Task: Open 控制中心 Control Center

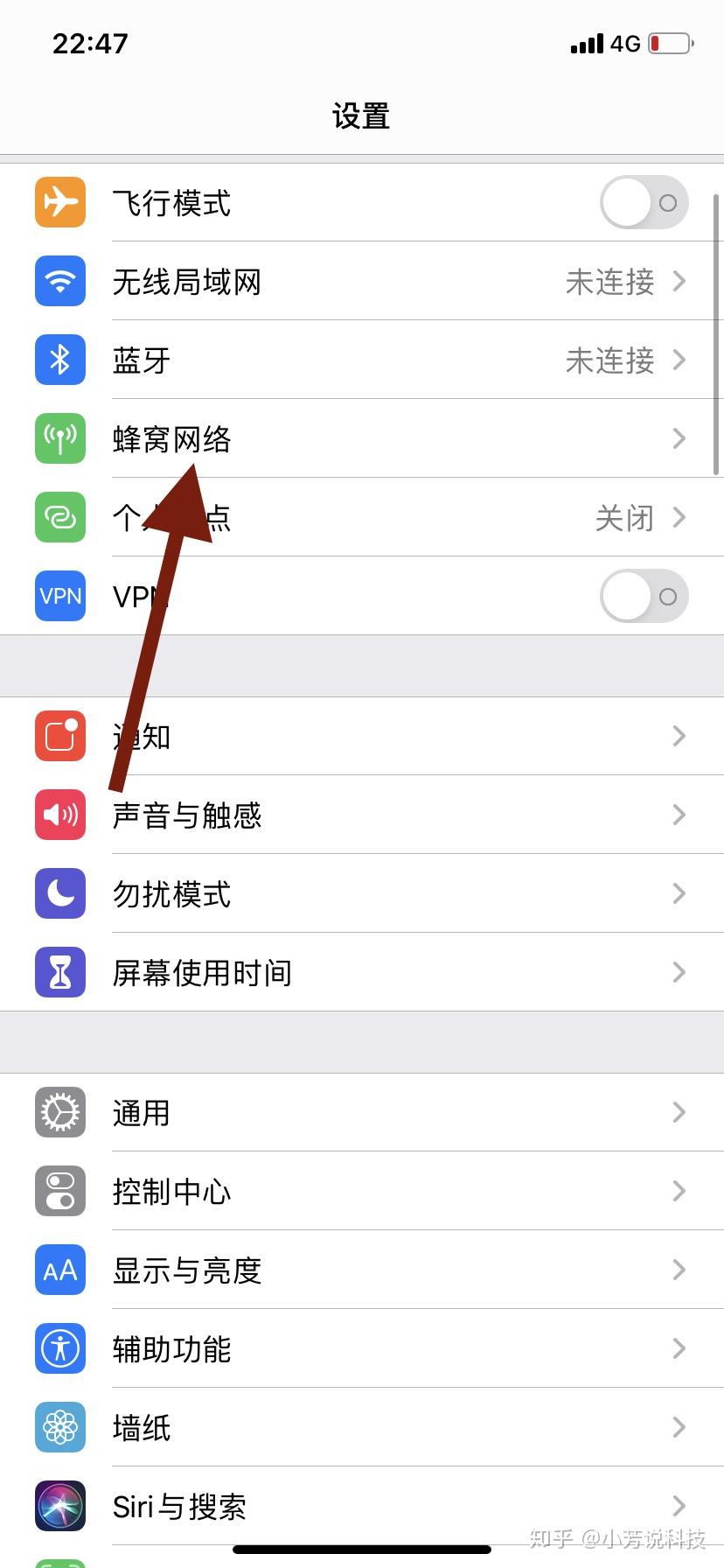Action: tap(362, 1192)
